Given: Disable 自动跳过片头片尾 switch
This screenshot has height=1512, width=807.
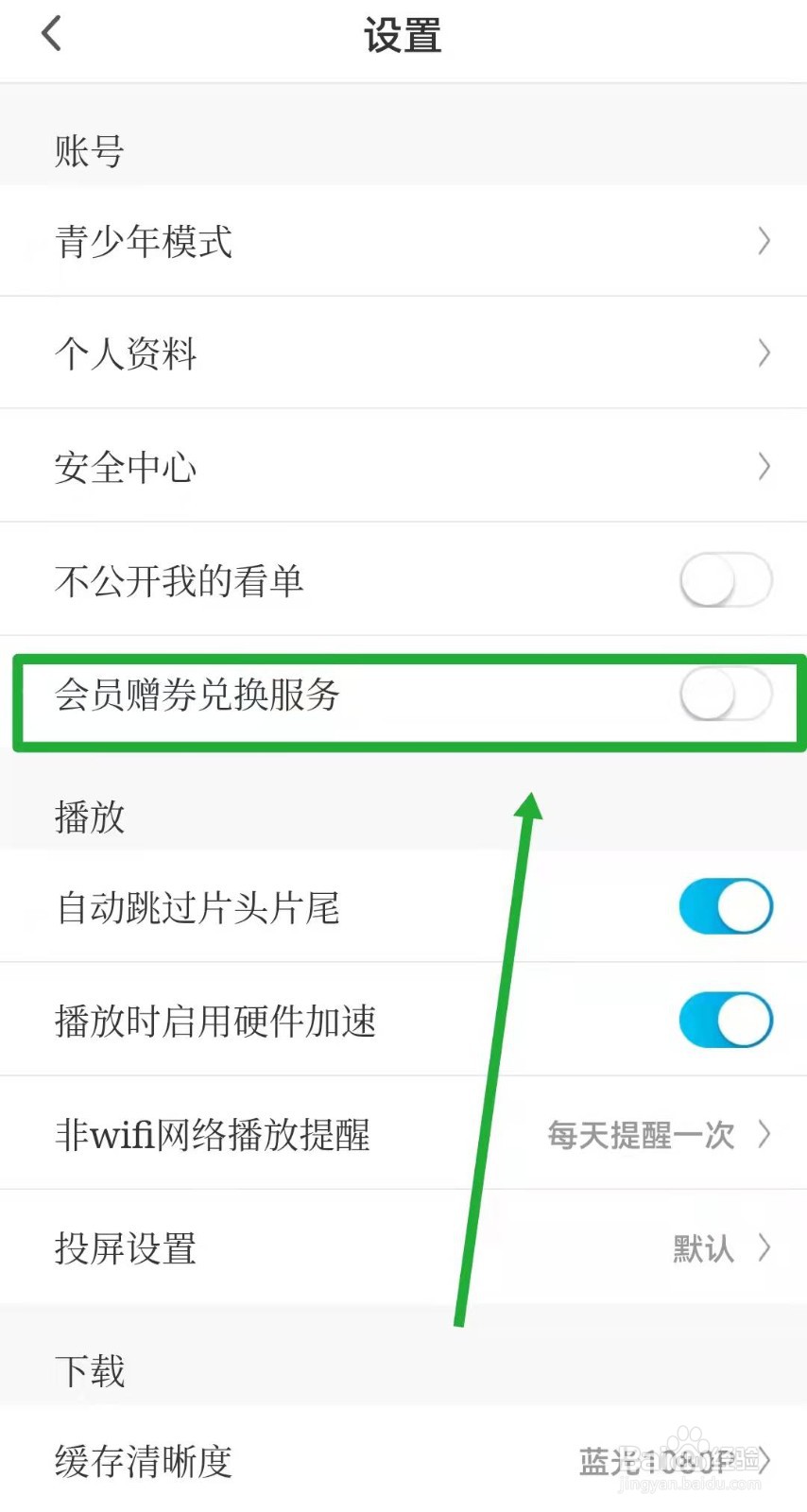Looking at the screenshot, I should (x=726, y=906).
